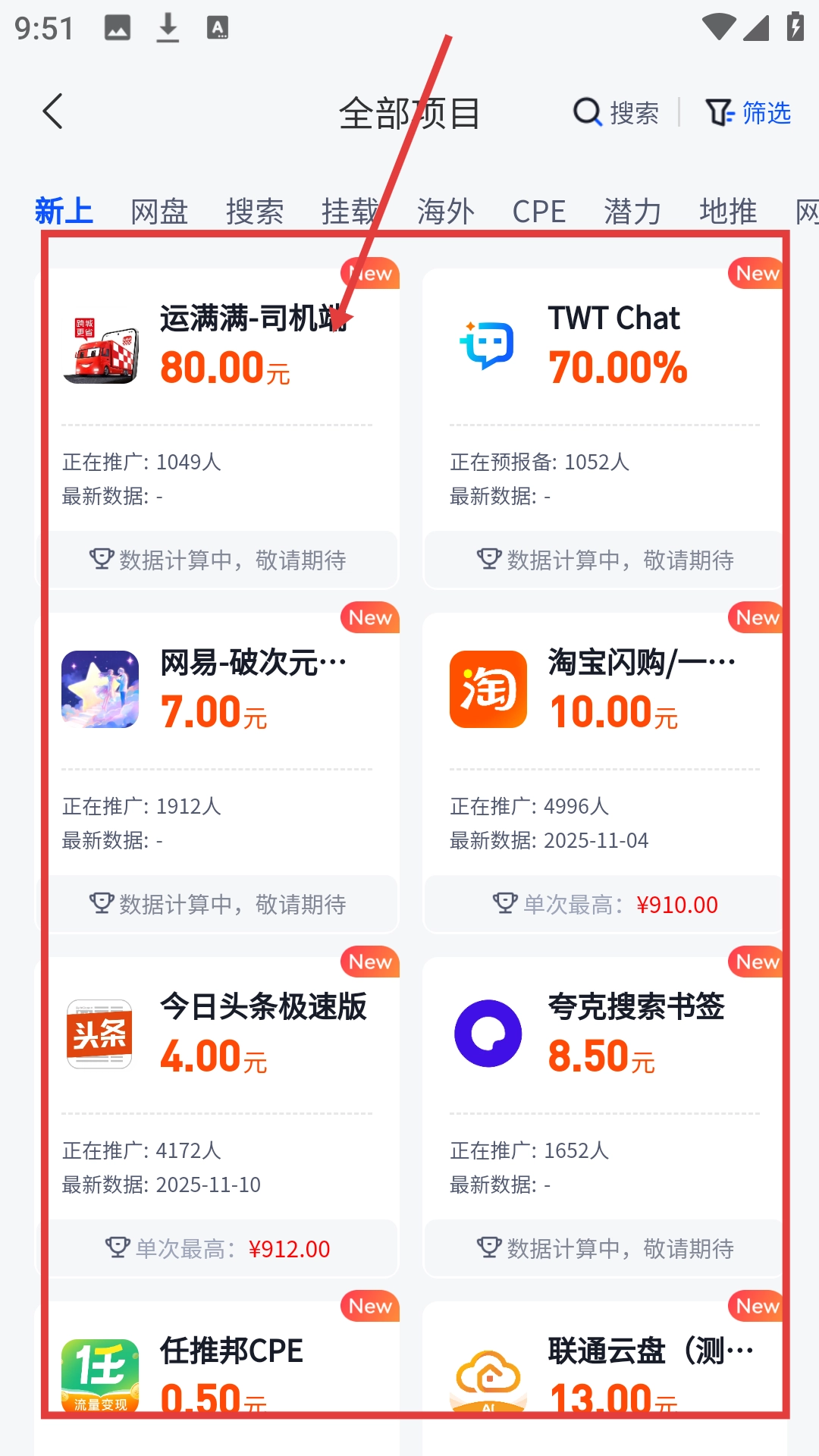Go back from 全部项目 page
This screenshot has width=819, height=1456.
[x=53, y=112]
